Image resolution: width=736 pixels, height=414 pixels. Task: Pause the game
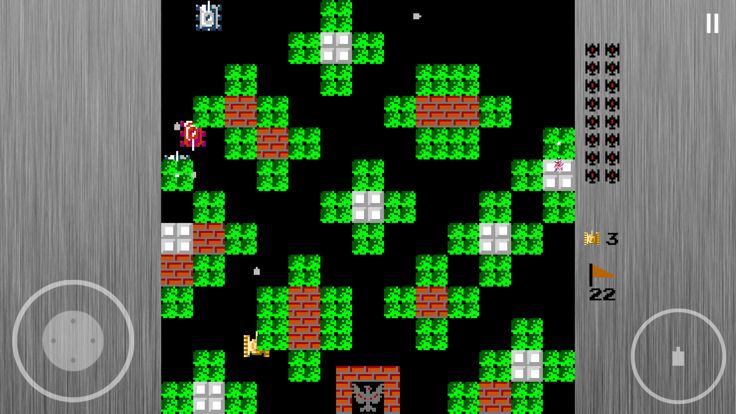(712, 23)
